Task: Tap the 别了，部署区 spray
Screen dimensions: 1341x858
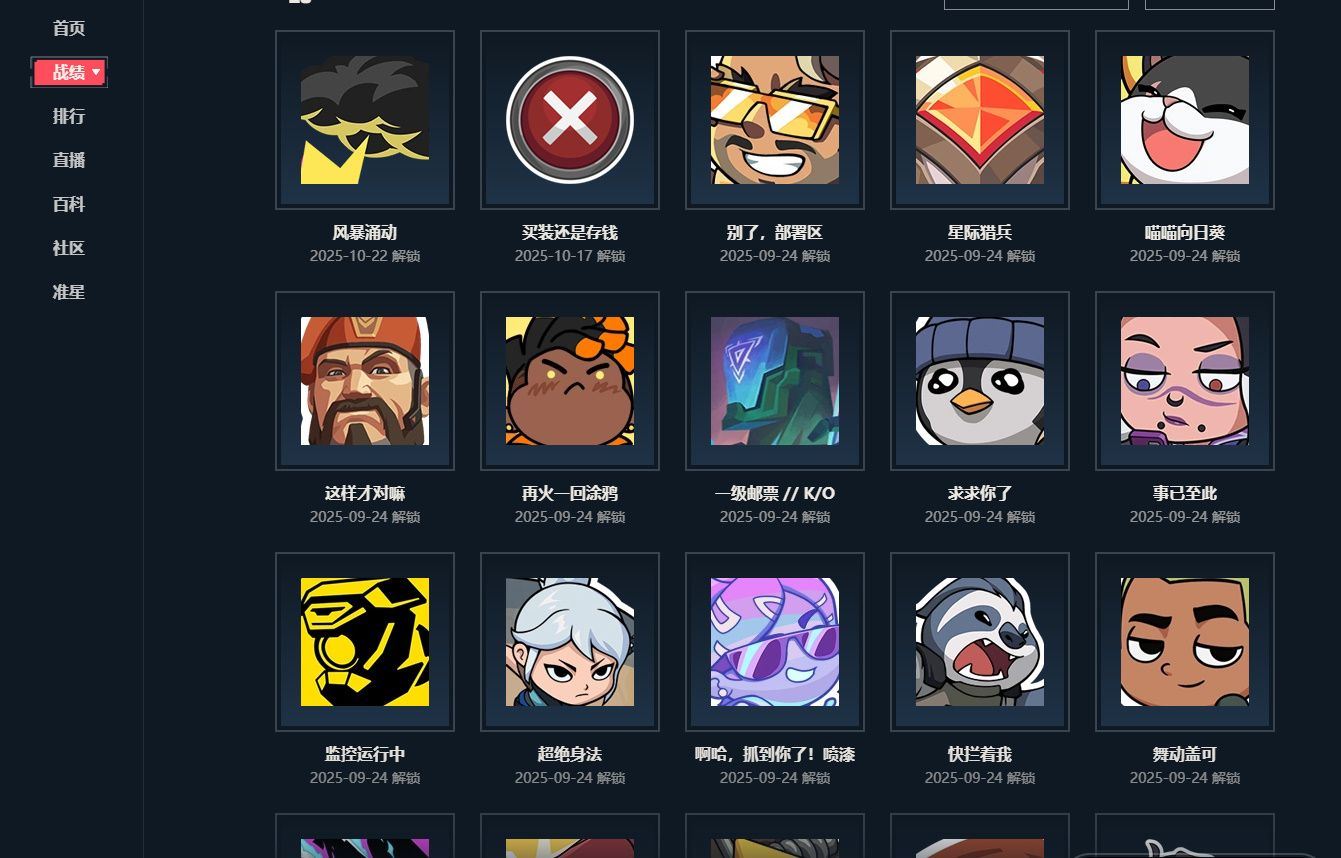Action: point(775,120)
